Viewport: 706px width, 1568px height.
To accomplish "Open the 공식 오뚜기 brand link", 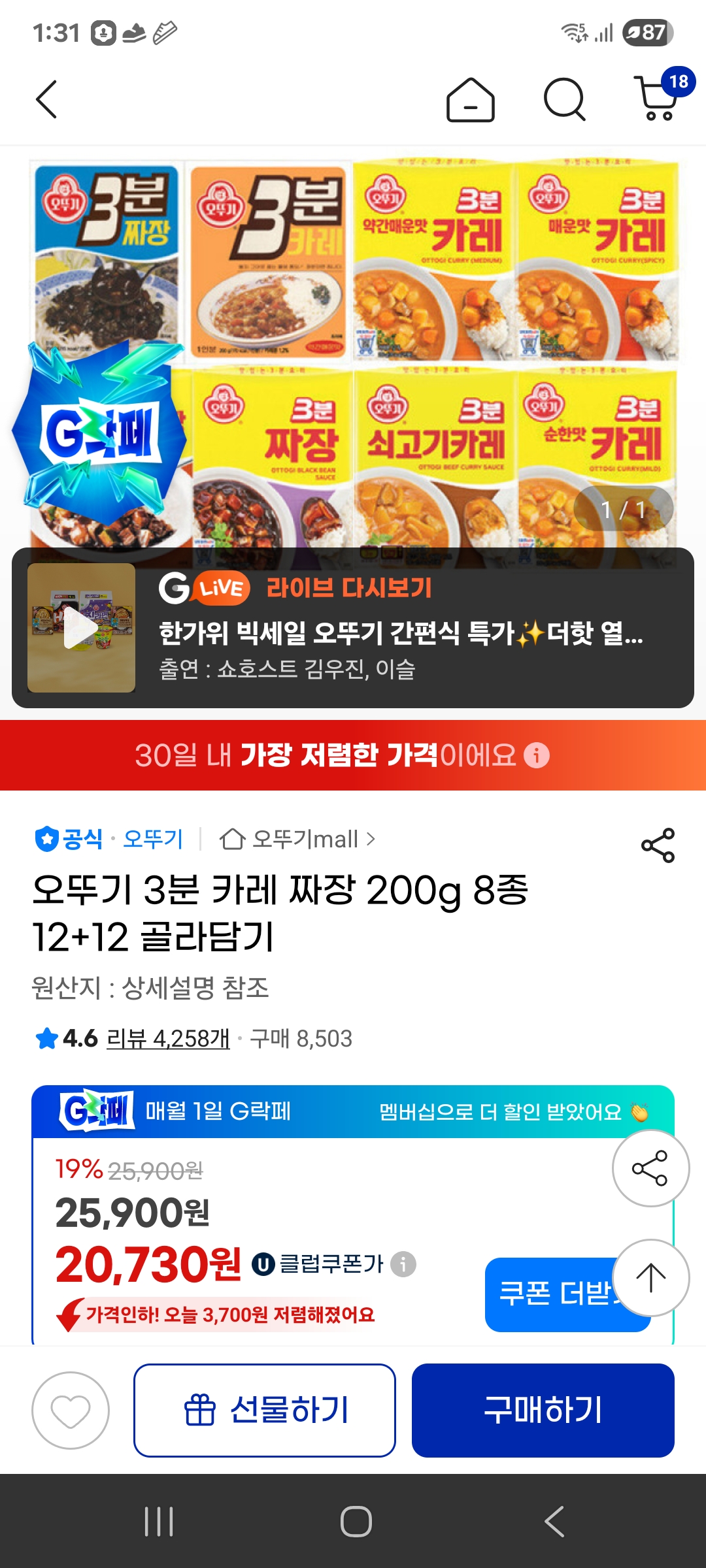I will [109, 839].
